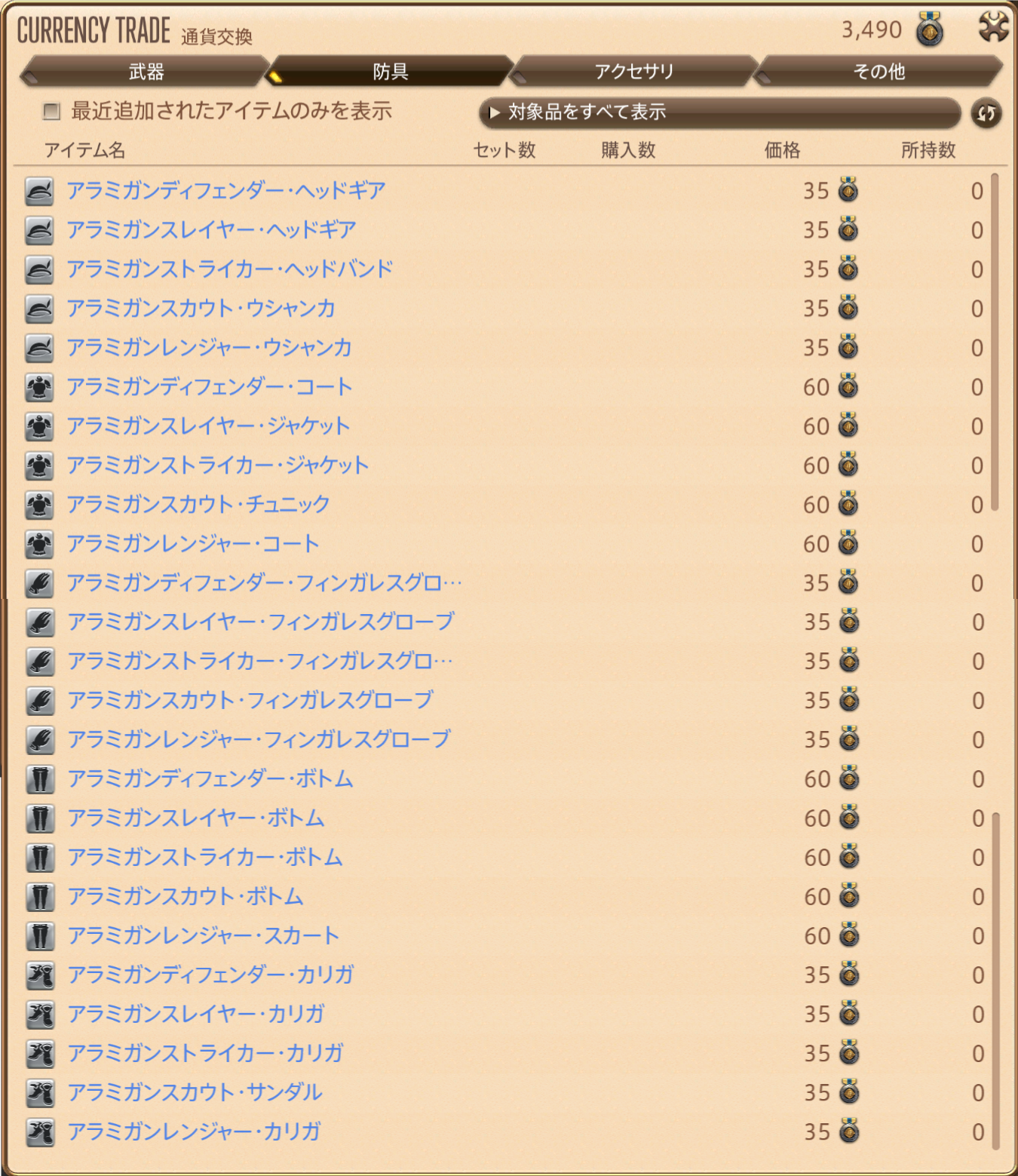Open the 対象品をすべて表示 dropdown
Screen dimensions: 1018x1176
click(719, 112)
